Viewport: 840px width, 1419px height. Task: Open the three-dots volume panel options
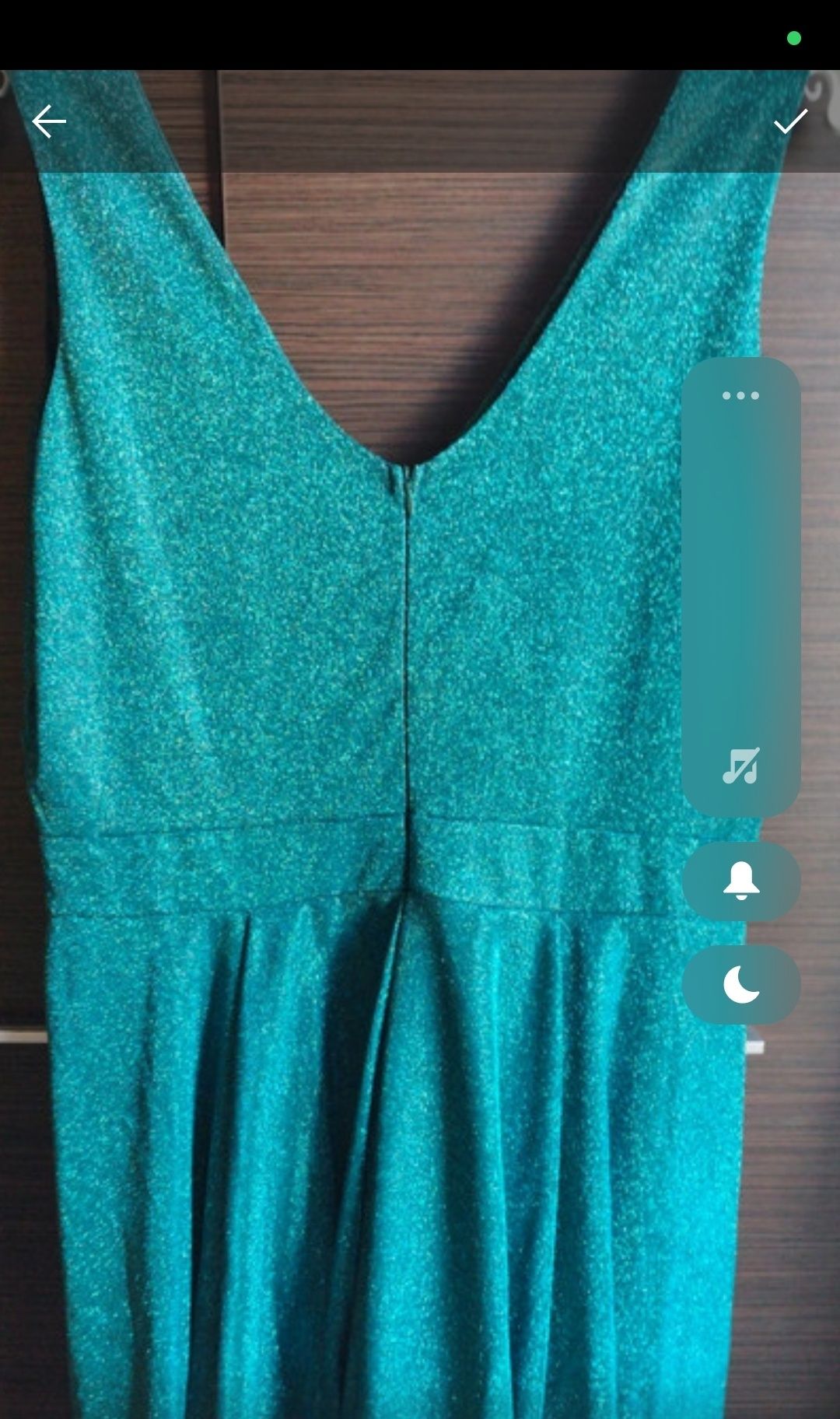coord(740,395)
